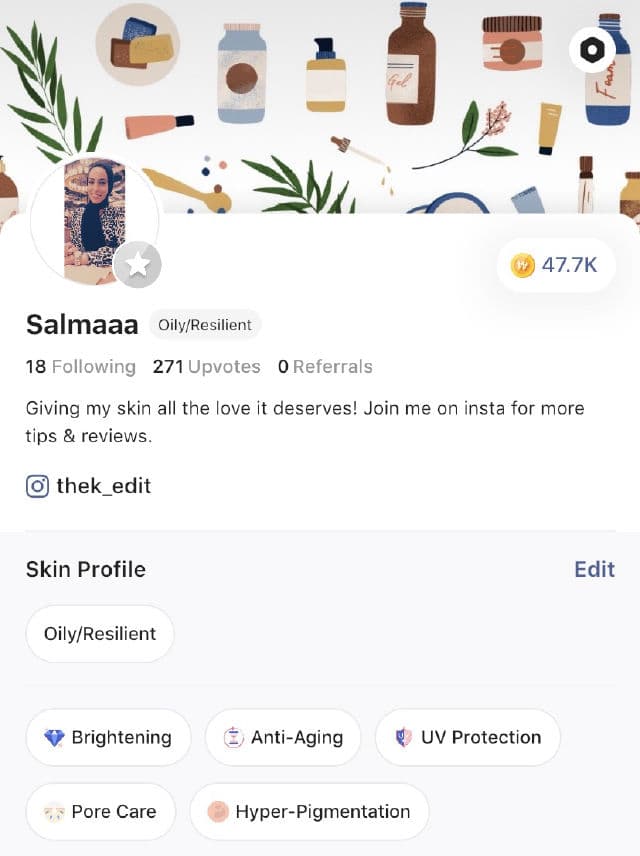Open the 18 Following list

tap(80, 367)
